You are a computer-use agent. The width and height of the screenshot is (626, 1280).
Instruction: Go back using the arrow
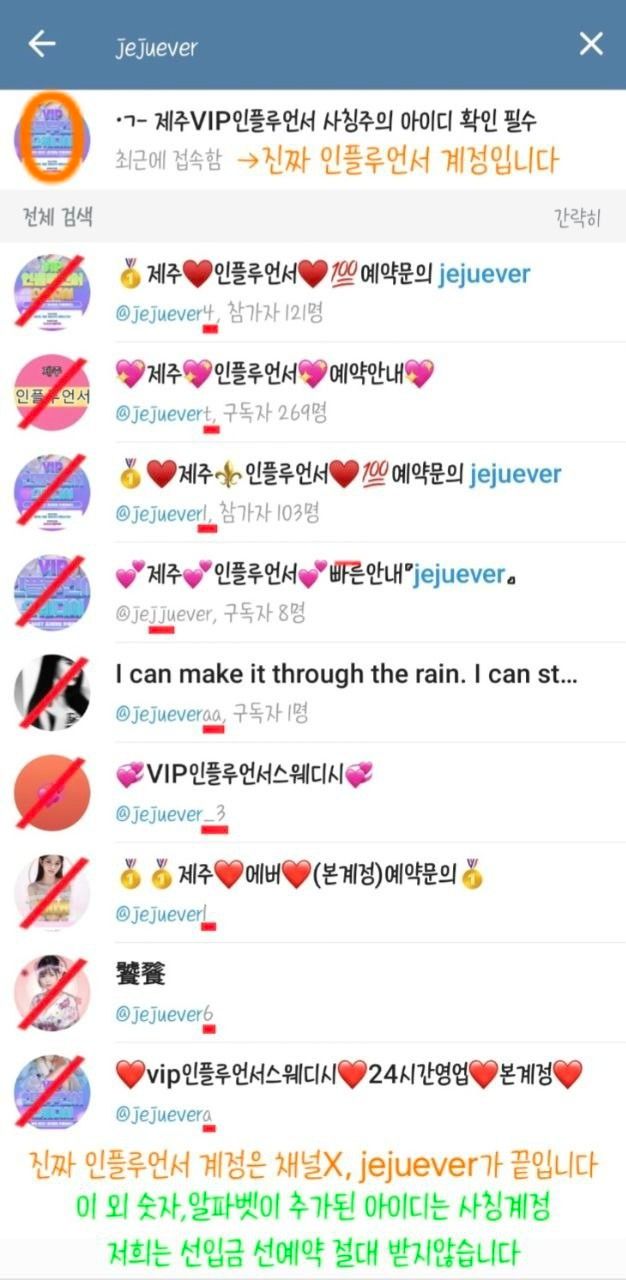pos(41,44)
